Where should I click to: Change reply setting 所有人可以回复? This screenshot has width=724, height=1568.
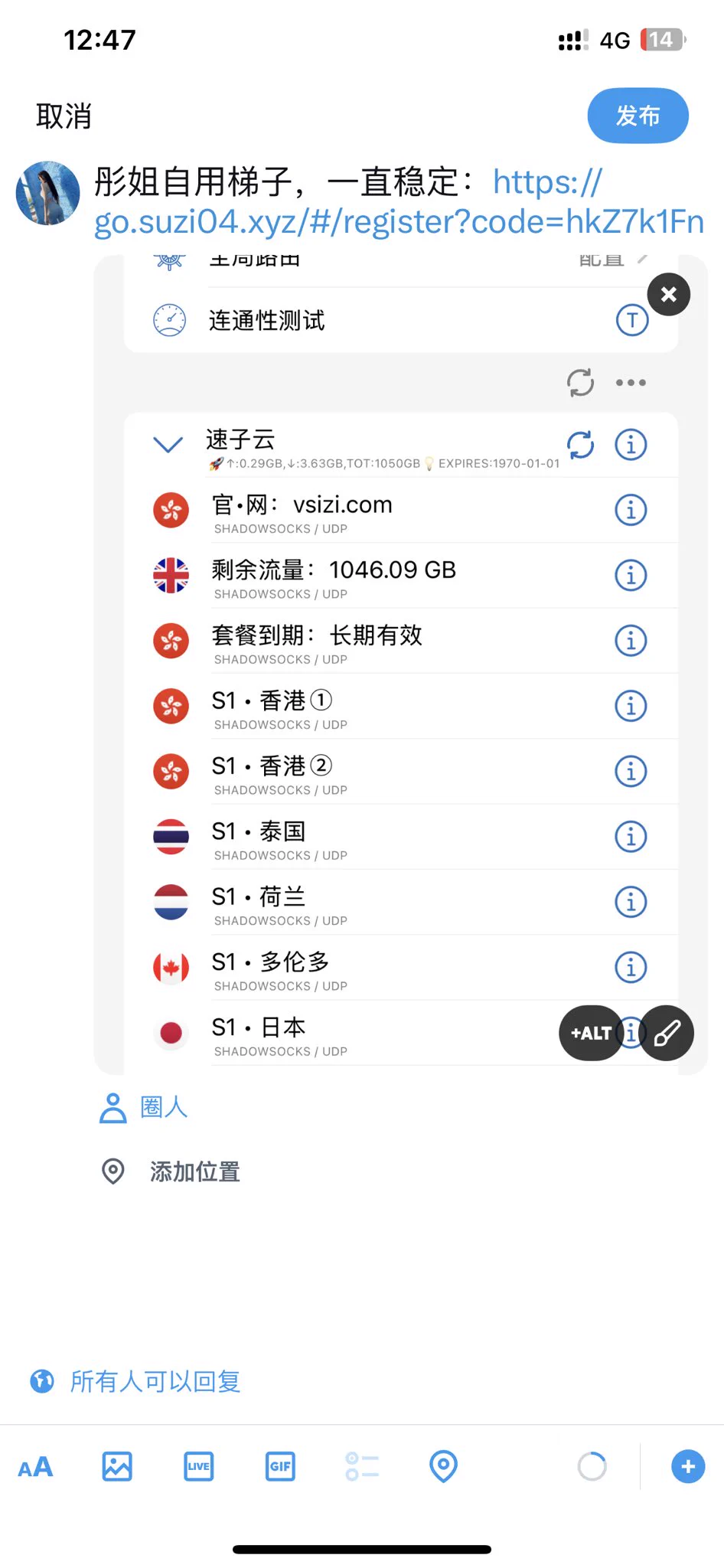(136, 1381)
